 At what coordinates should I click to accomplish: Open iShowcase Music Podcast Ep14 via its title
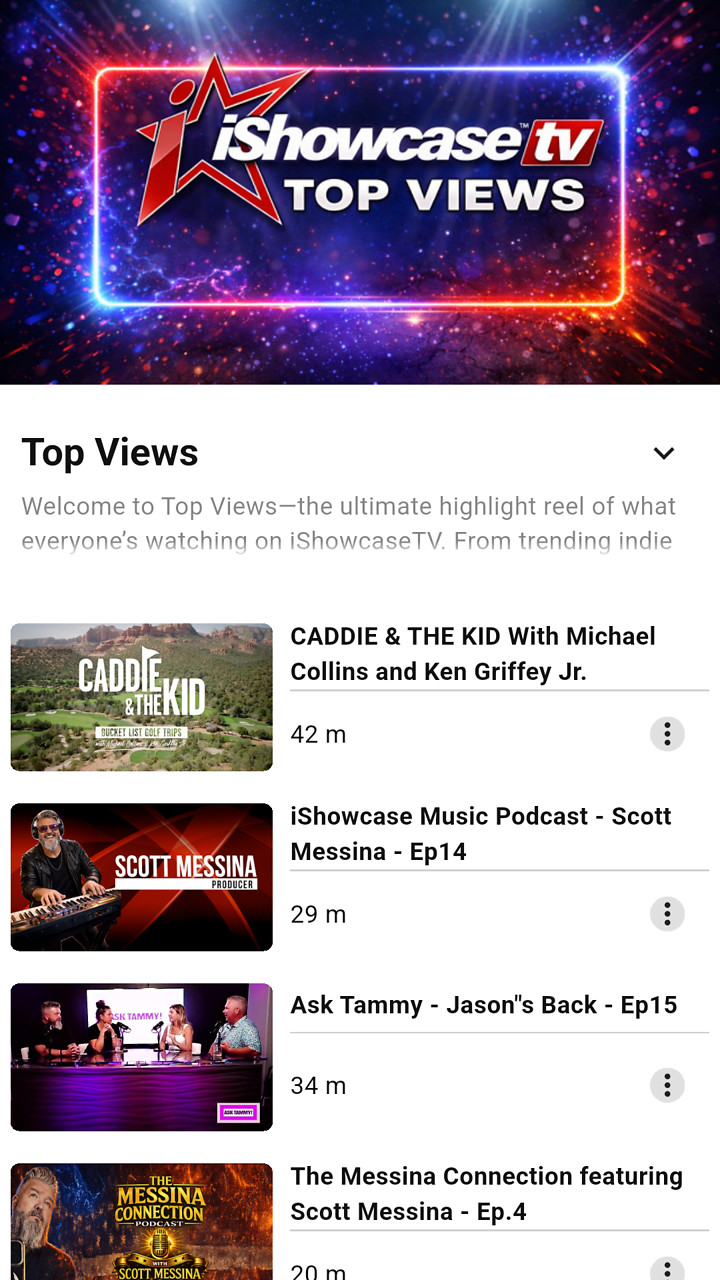(479, 833)
